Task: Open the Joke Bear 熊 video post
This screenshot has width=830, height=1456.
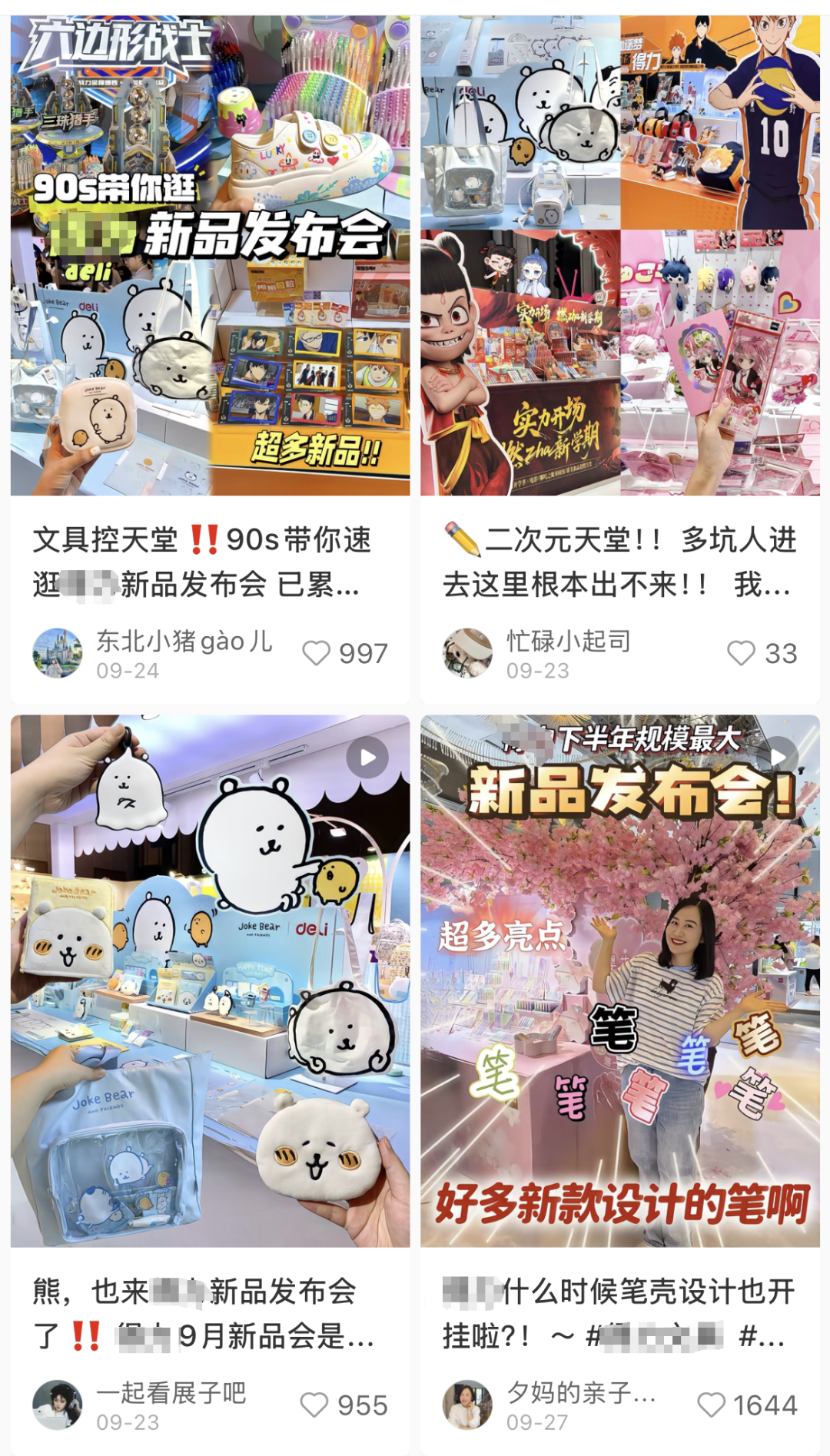Action: click(x=210, y=980)
